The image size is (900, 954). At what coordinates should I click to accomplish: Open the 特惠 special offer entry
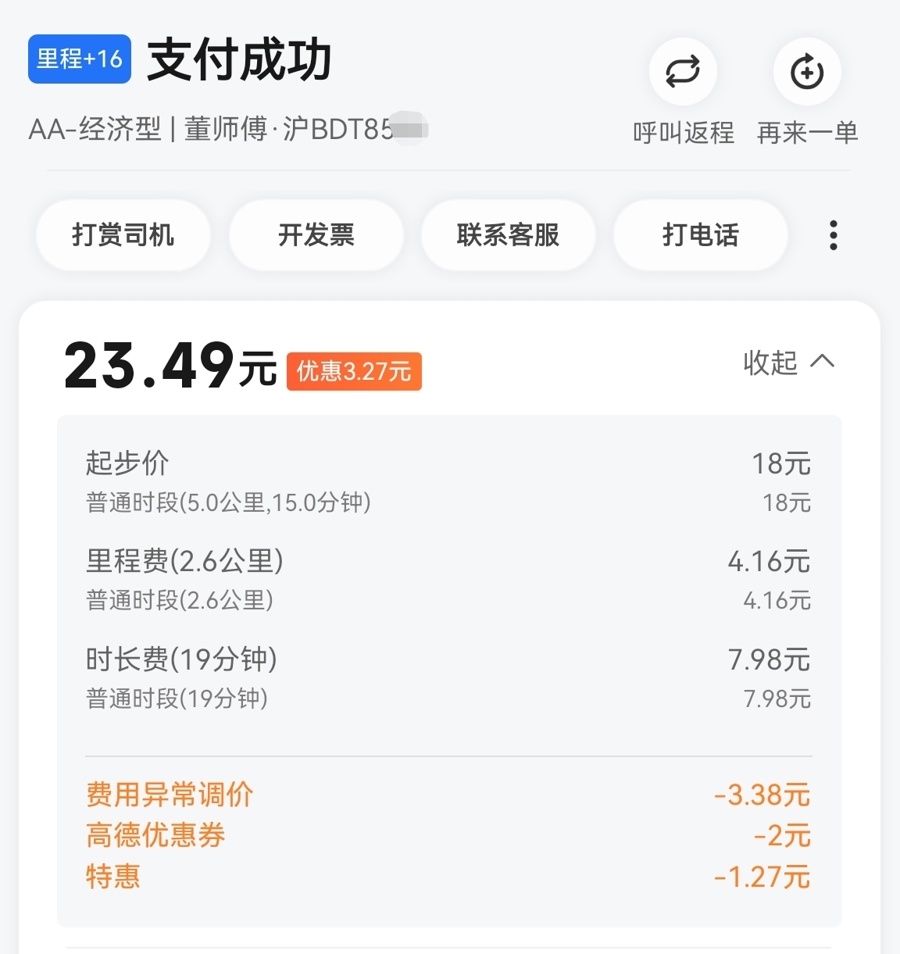point(112,876)
